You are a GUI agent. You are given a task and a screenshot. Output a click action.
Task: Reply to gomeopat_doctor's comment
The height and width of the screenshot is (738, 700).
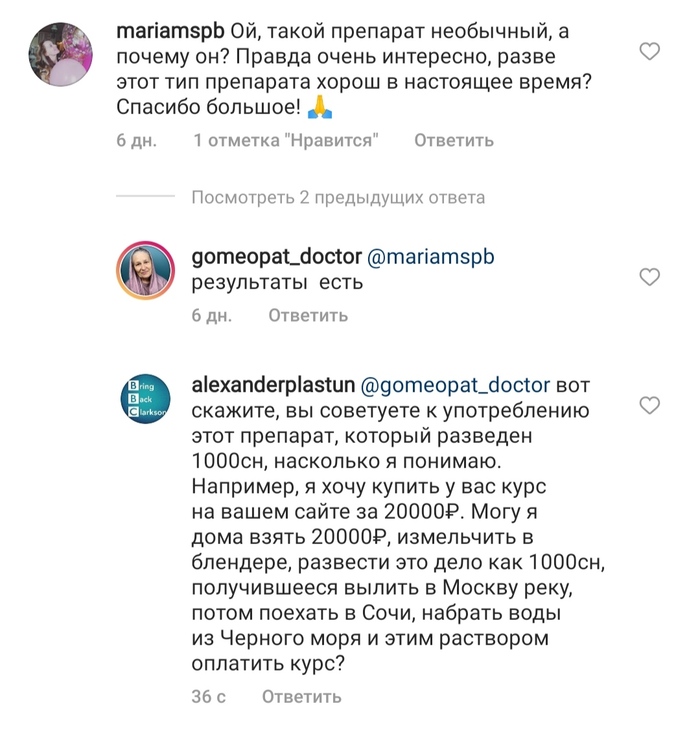point(308,316)
